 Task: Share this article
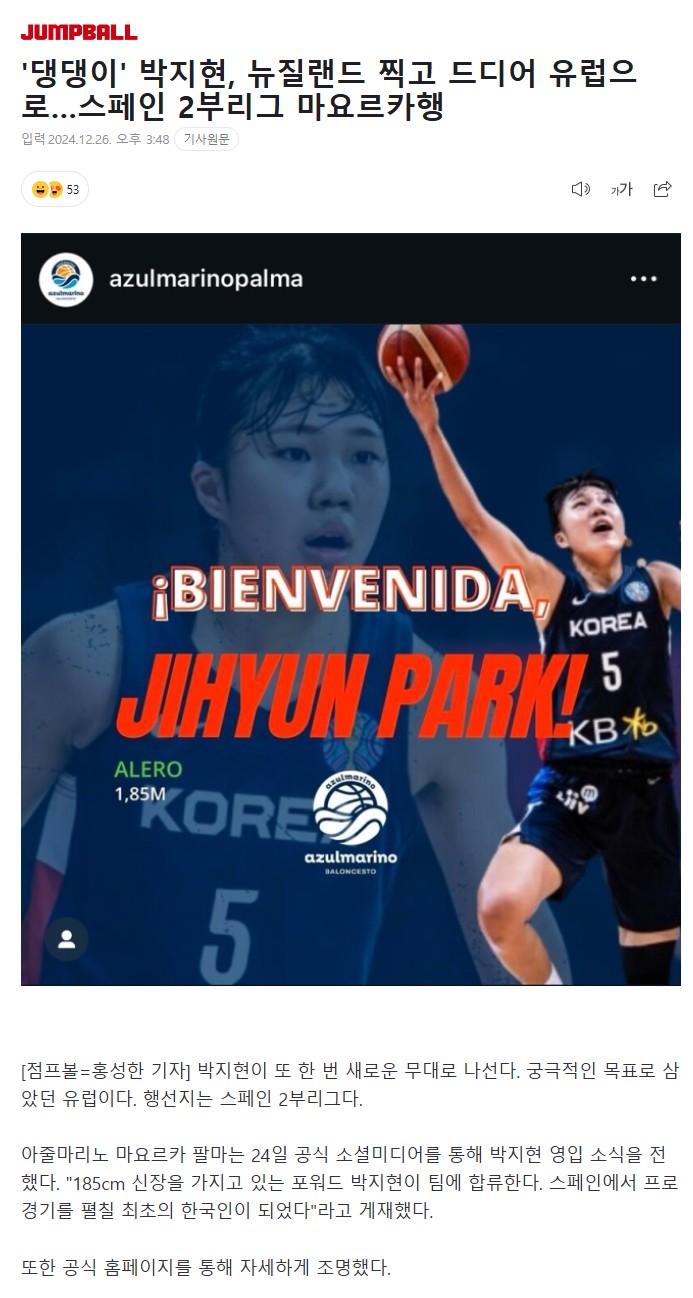click(x=662, y=189)
